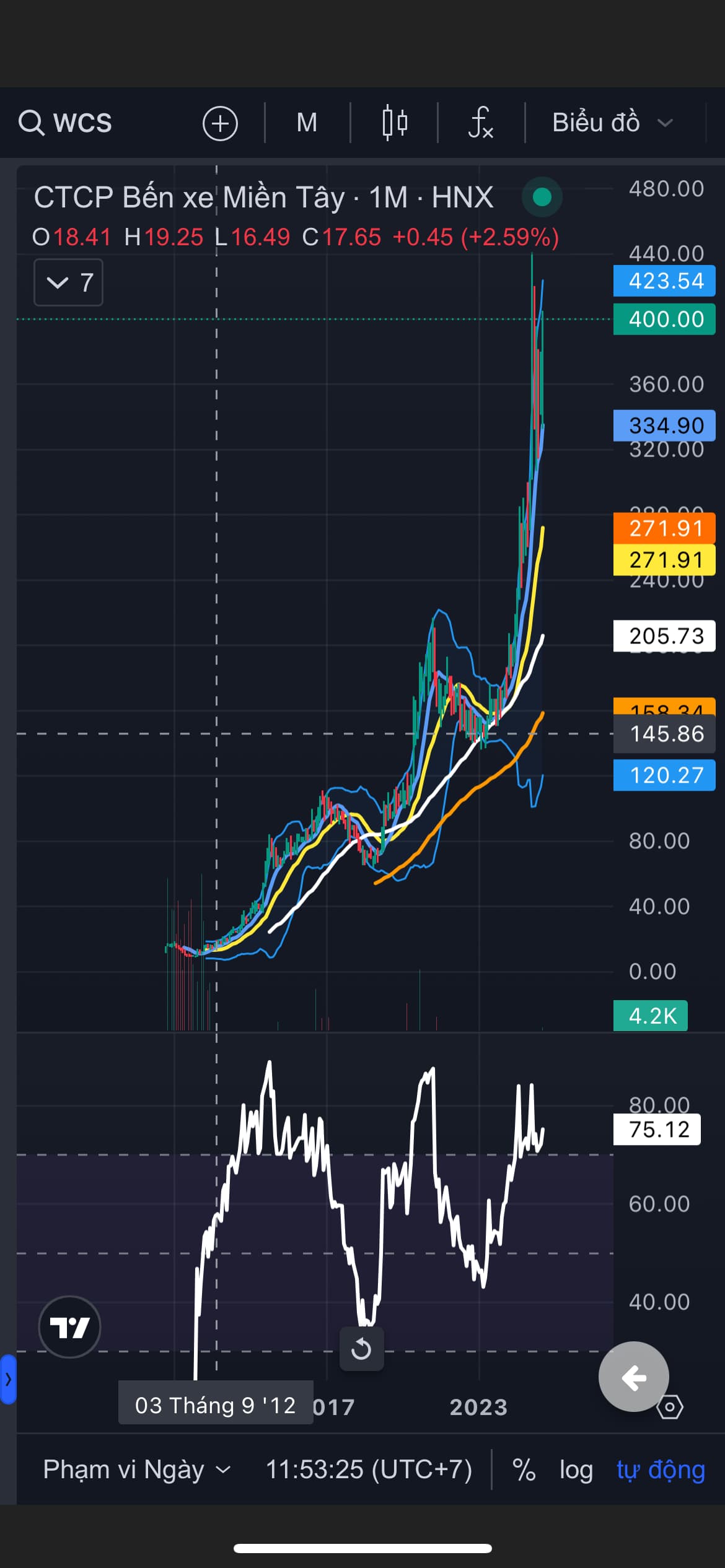Viewport: 725px width, 1568px height.
Task: Open chart settings hexagon icon
Action: coord(669,1406)
